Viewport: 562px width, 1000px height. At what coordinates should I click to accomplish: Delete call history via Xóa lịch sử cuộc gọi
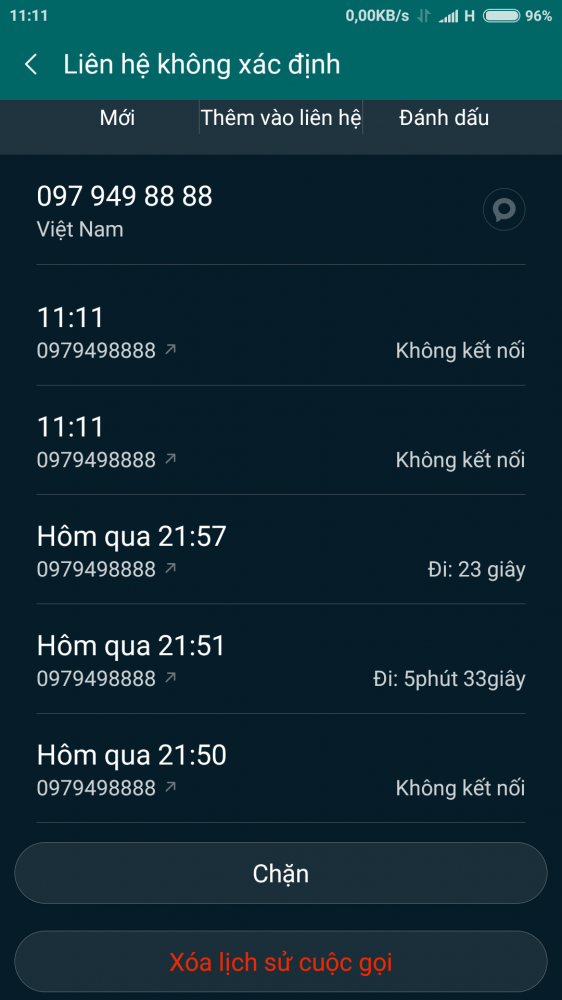[281, 962]
